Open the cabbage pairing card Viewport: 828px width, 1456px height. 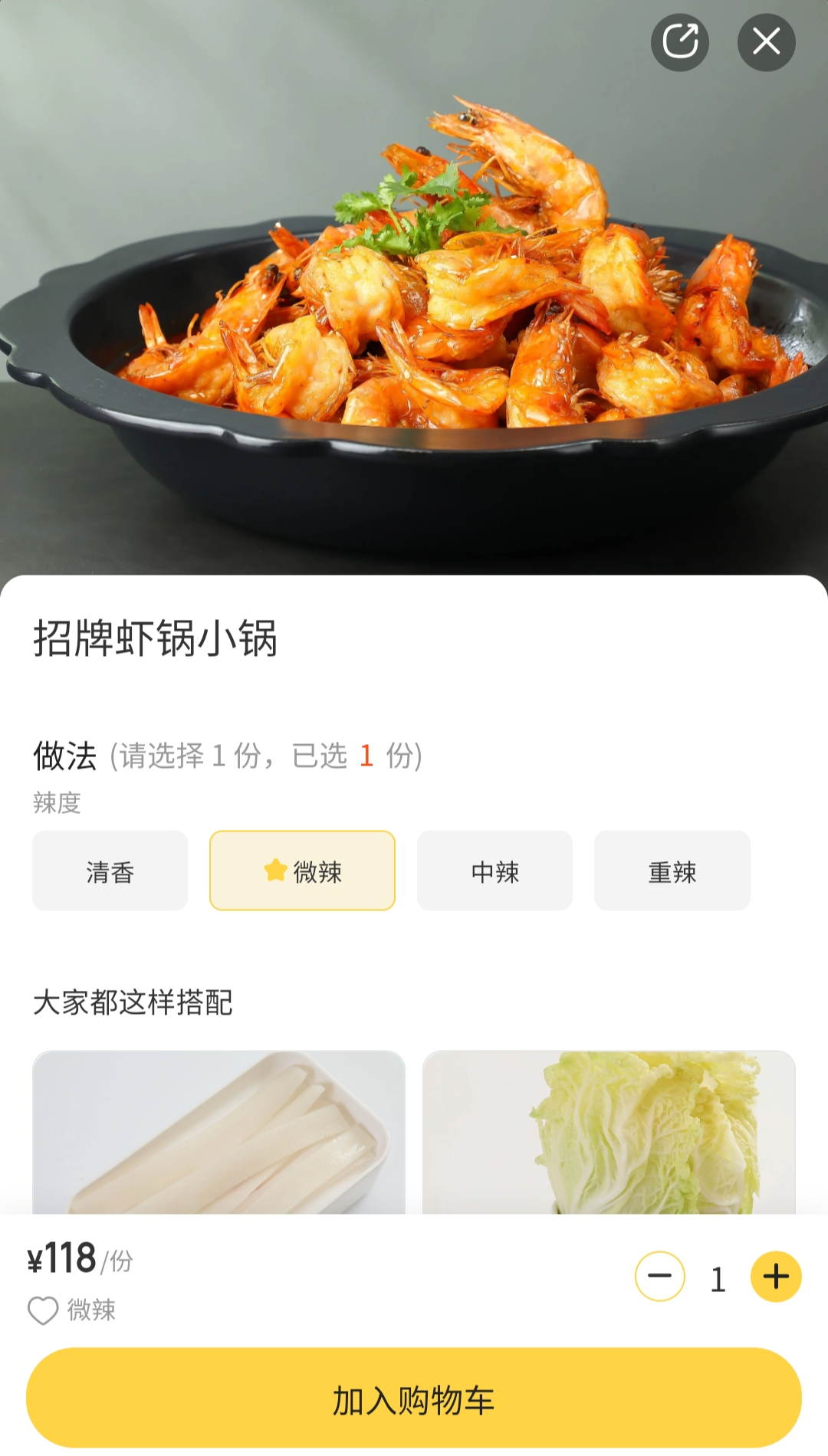[x=609, y=1132]
